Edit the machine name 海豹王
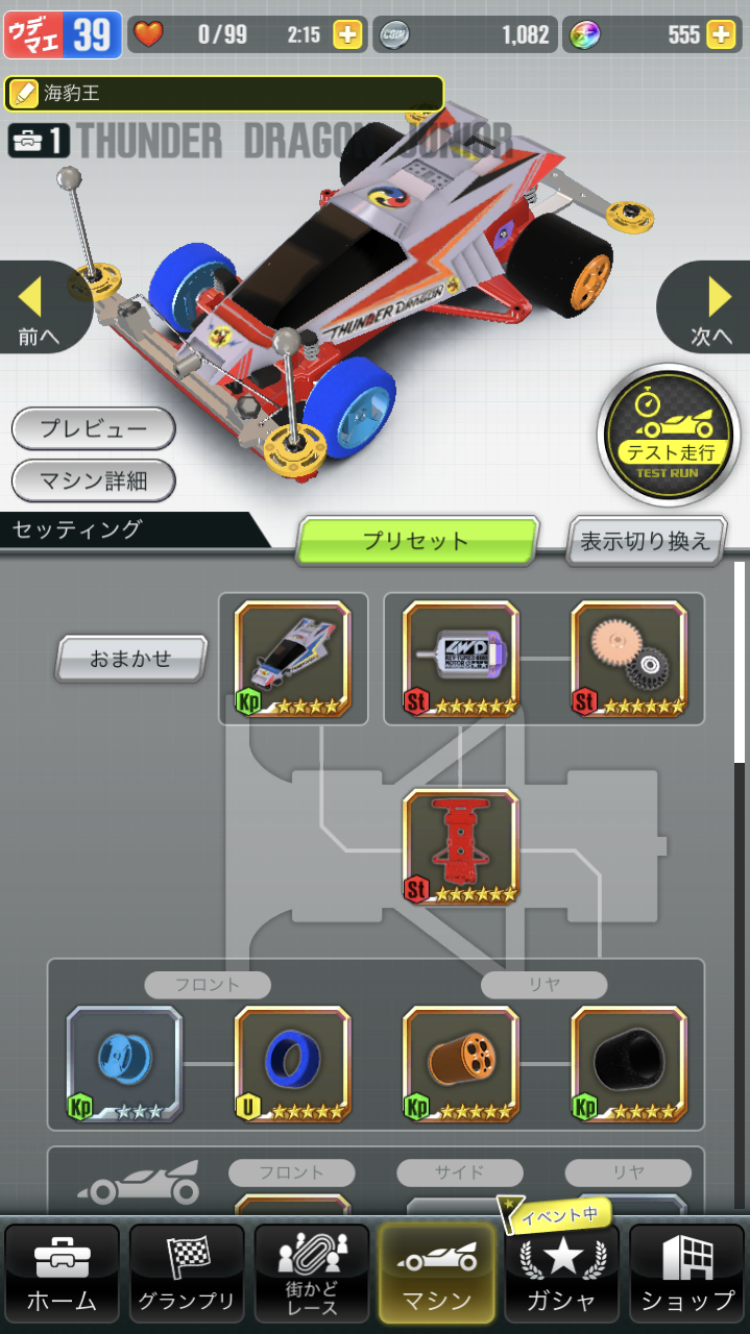Screen dimensions: 750x1334 click(224, 94)
